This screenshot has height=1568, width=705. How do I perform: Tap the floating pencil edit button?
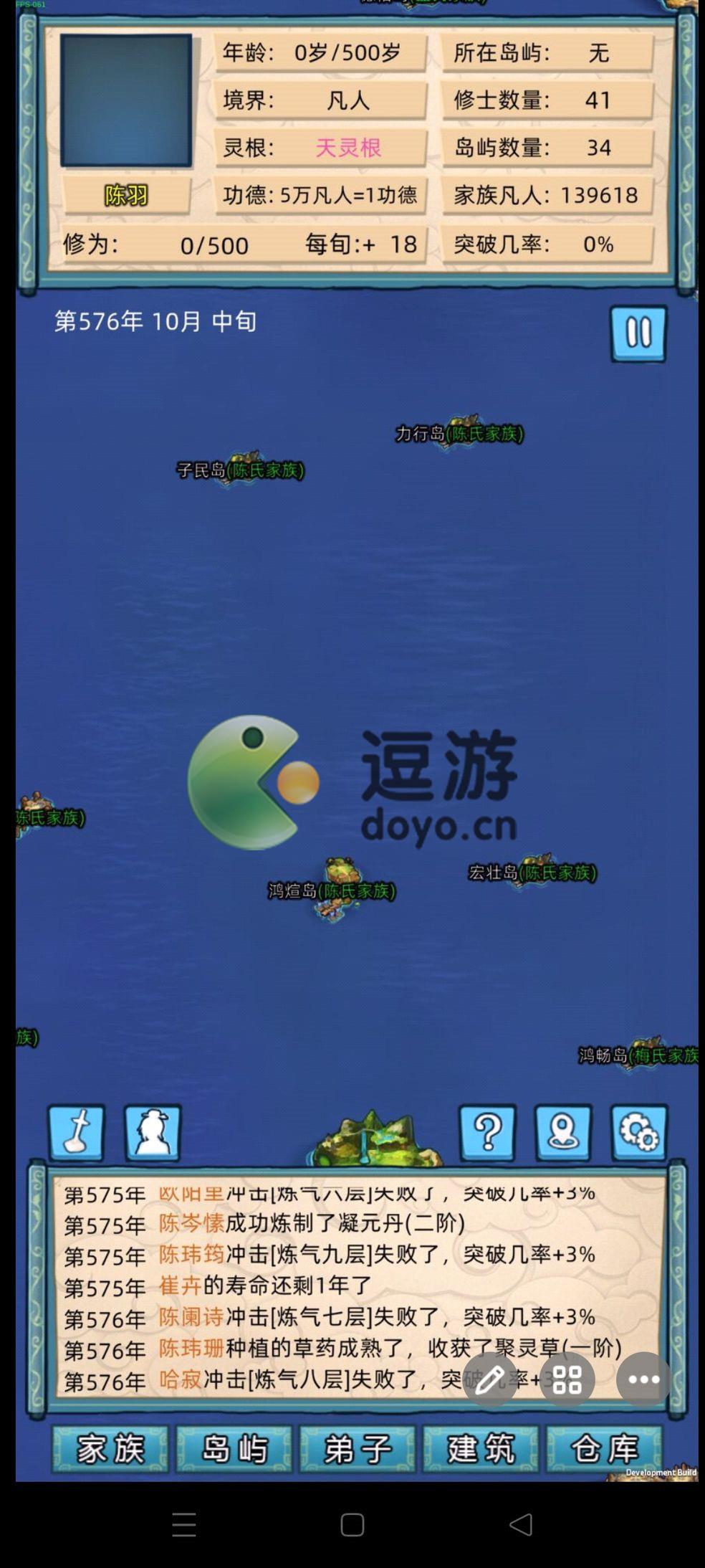click(491, 1379)
